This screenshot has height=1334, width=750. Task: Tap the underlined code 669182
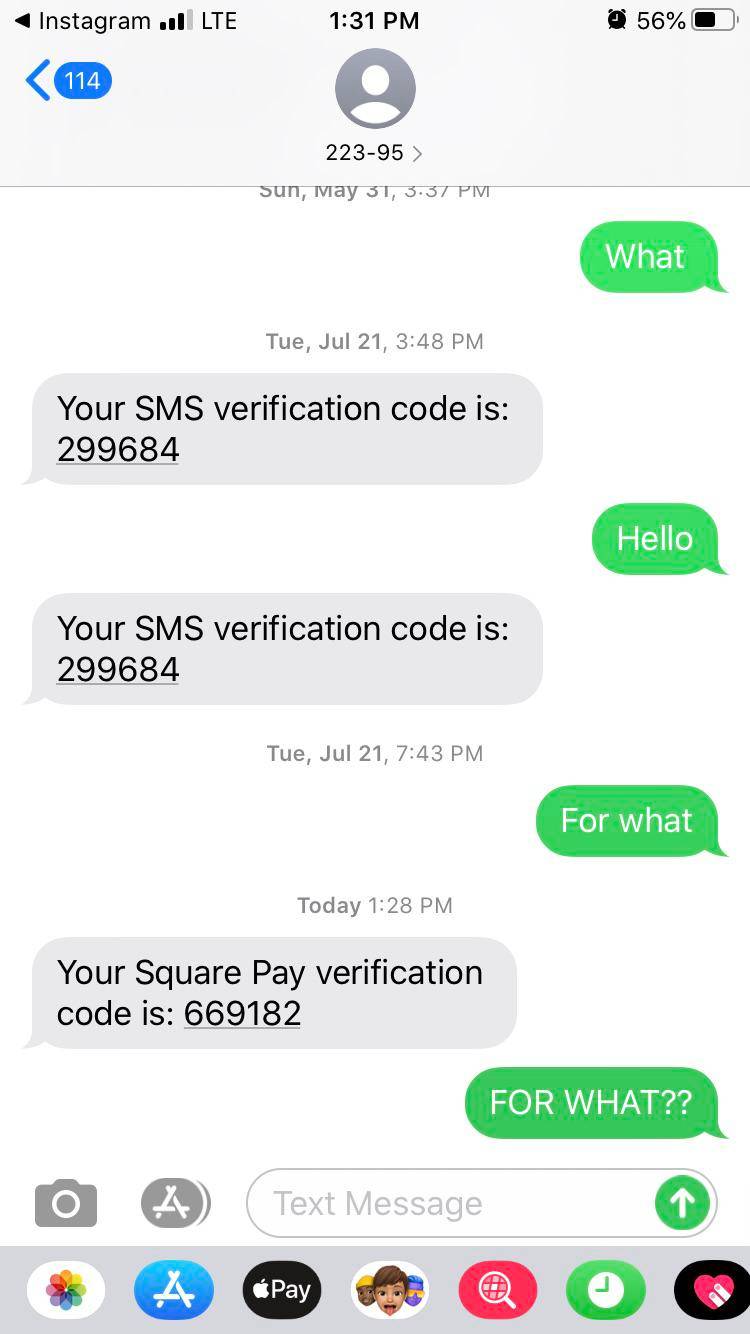click(242, 1013)
